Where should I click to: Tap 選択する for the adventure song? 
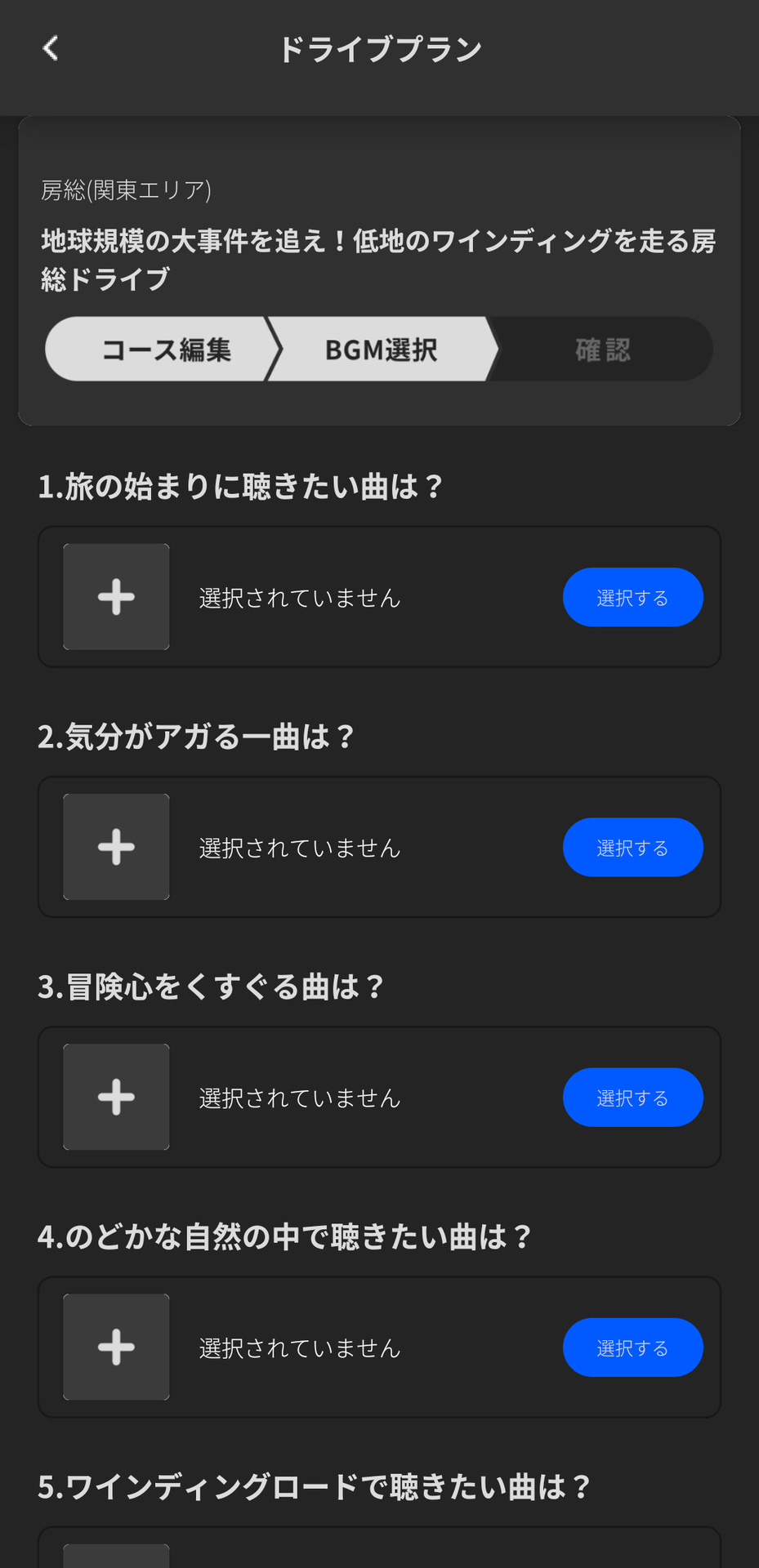click(x=632, y=1097)
